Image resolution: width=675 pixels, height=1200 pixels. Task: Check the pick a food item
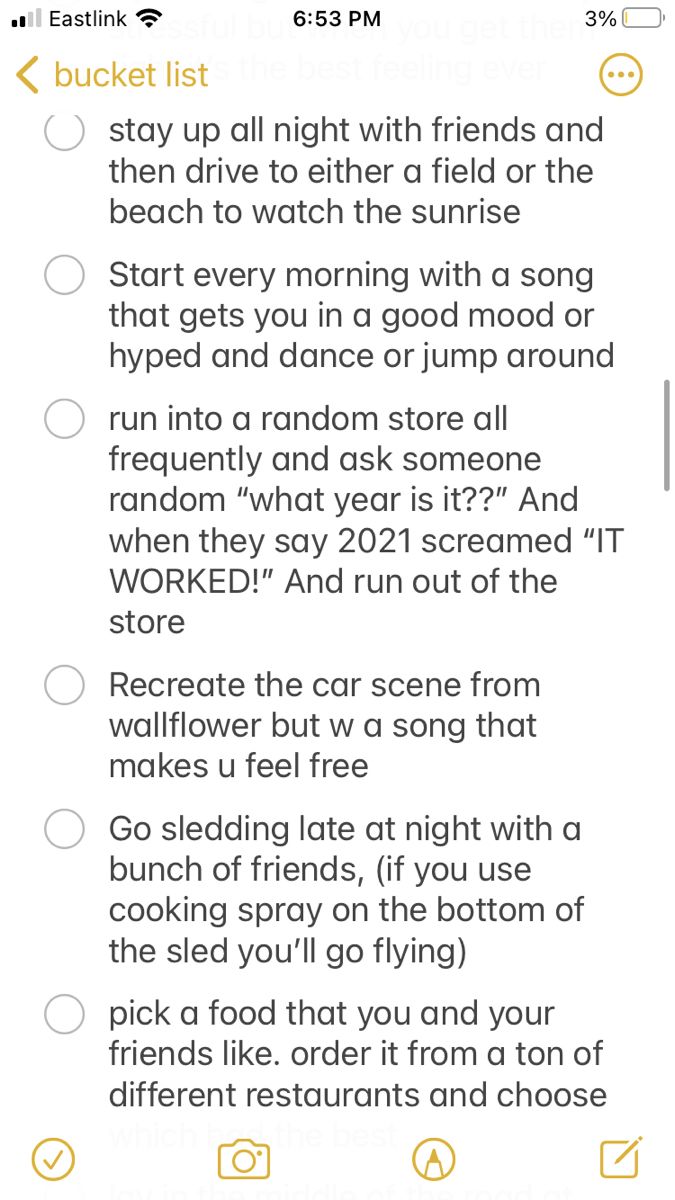pyautogui.click(x=65, y=1014)
